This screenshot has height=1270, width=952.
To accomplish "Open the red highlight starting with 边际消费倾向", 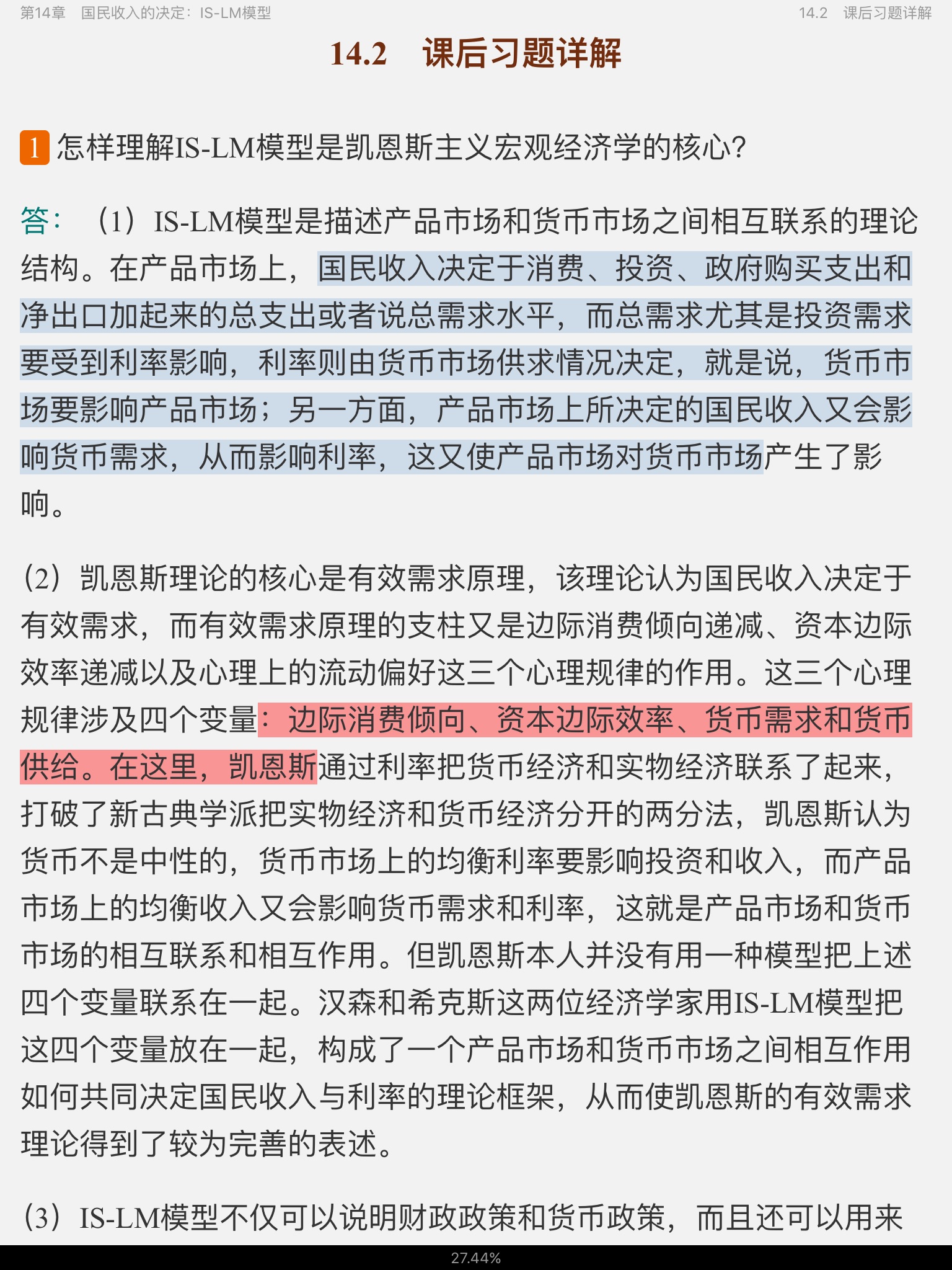I will 583,721.
